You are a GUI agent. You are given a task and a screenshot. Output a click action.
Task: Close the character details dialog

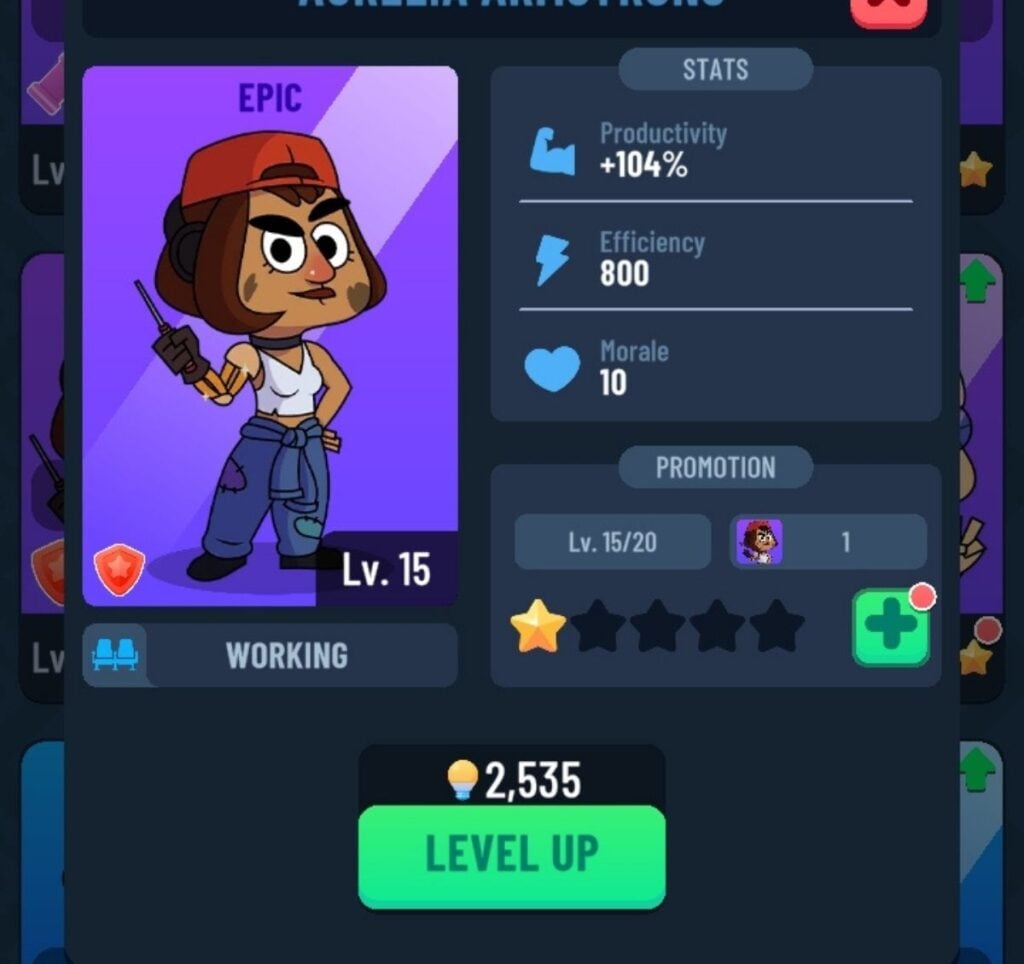tap(888, 10)
